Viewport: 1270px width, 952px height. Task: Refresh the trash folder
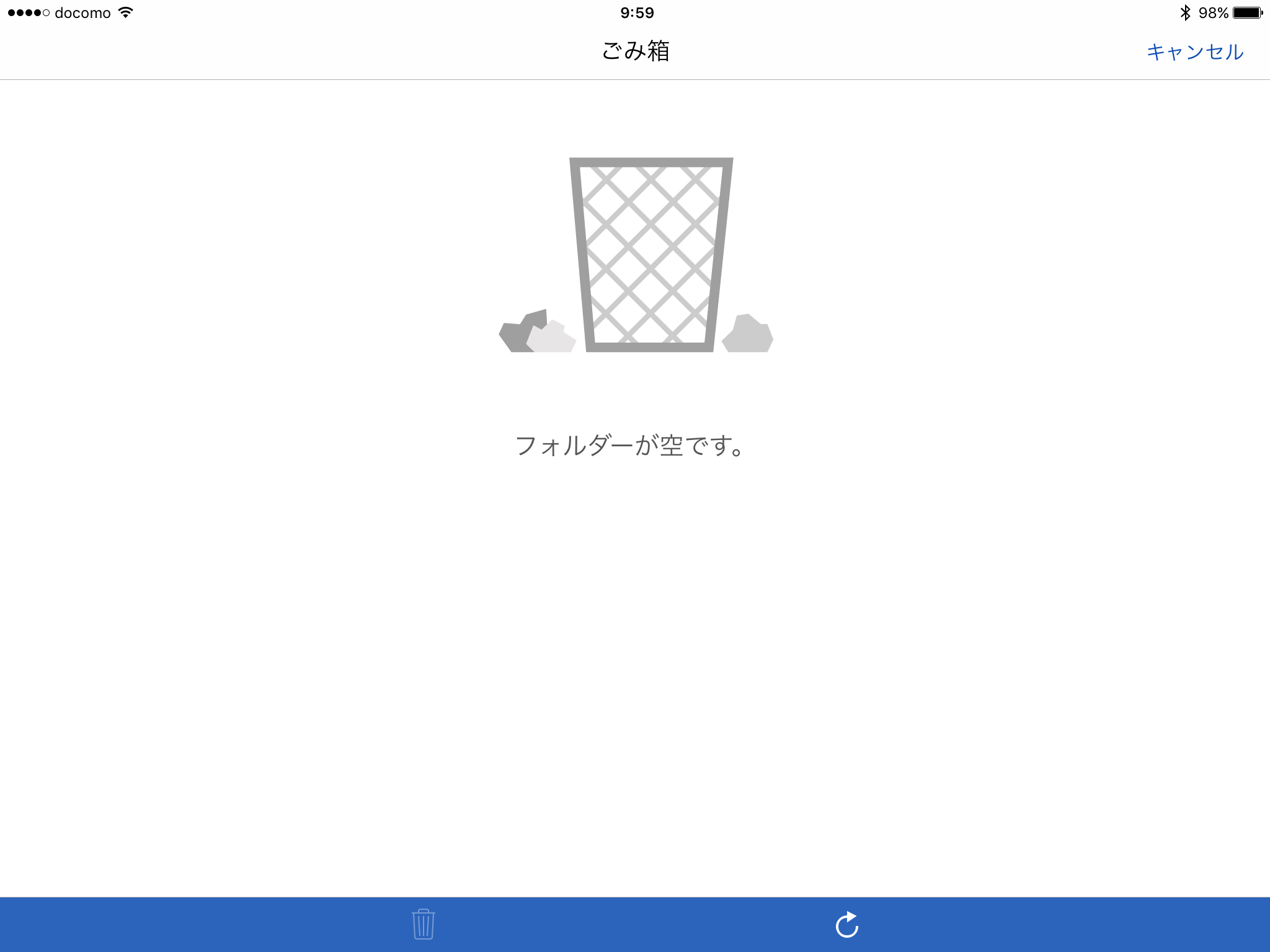tap(846, 925)
